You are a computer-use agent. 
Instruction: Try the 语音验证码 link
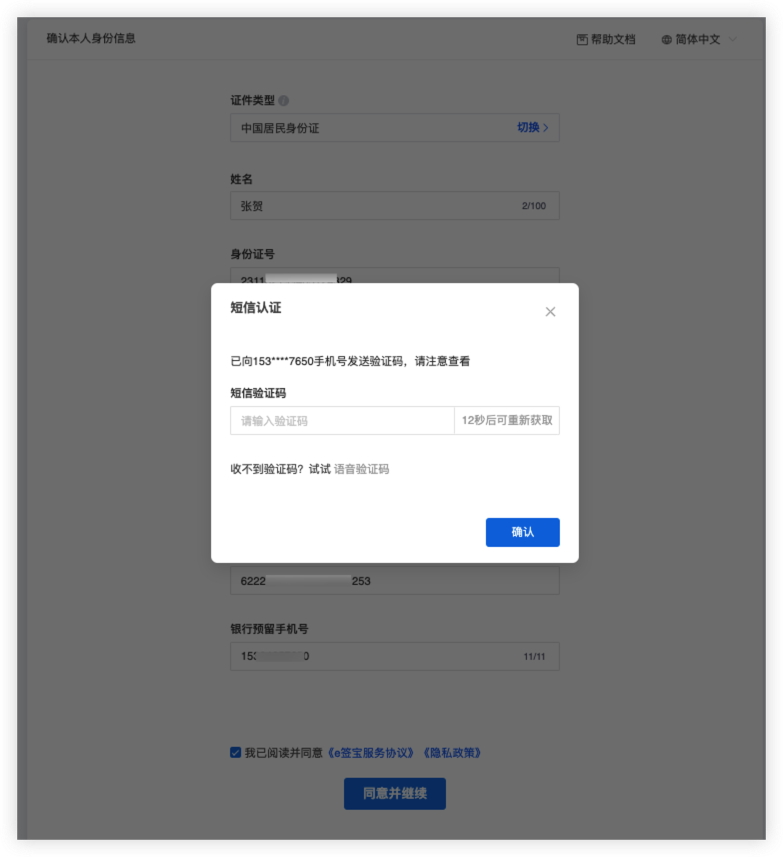(x=361, y=469)
